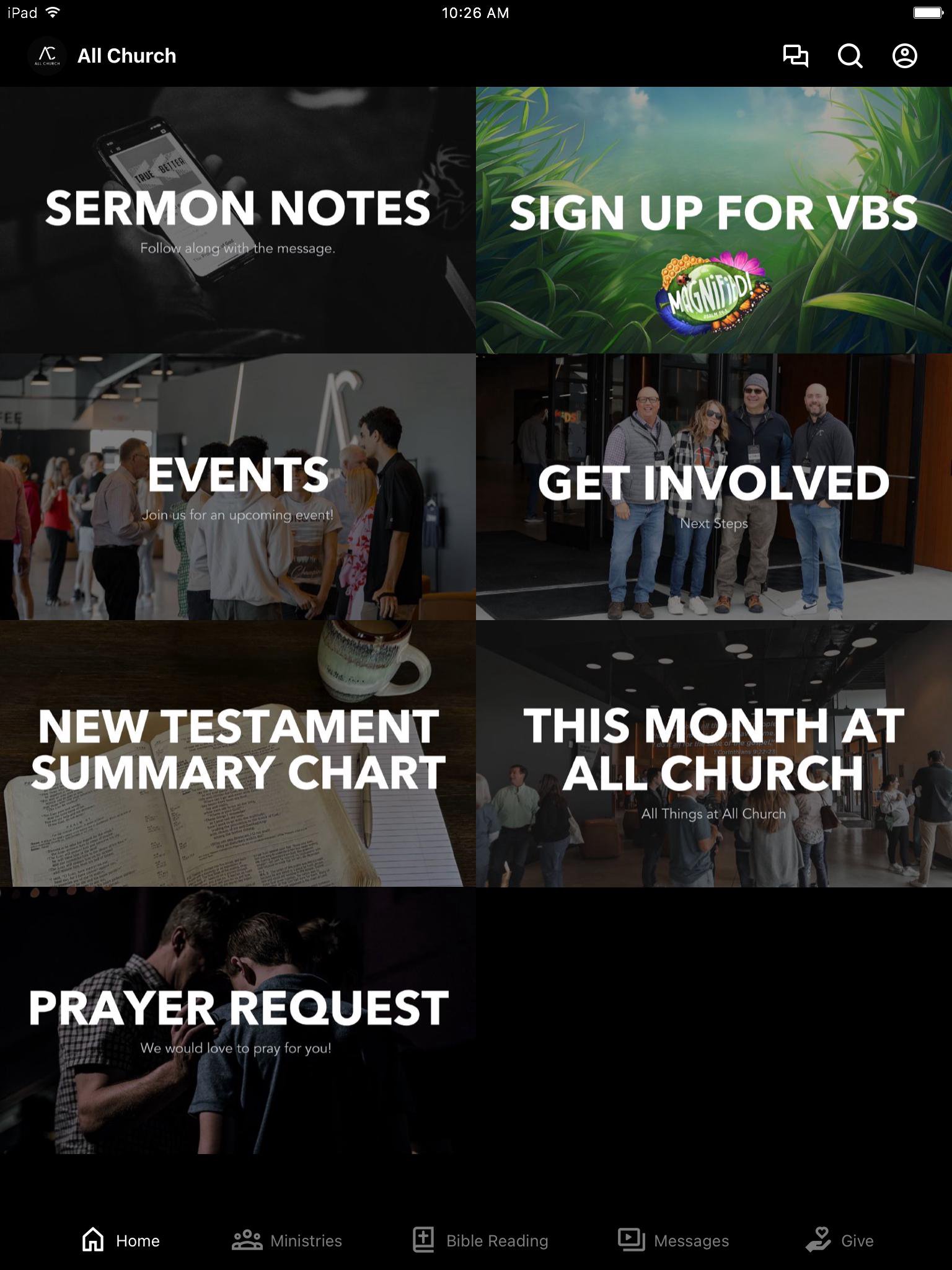
Task: Go to the Home tab
Action: pyautogui.click(x=121, y=1240)
